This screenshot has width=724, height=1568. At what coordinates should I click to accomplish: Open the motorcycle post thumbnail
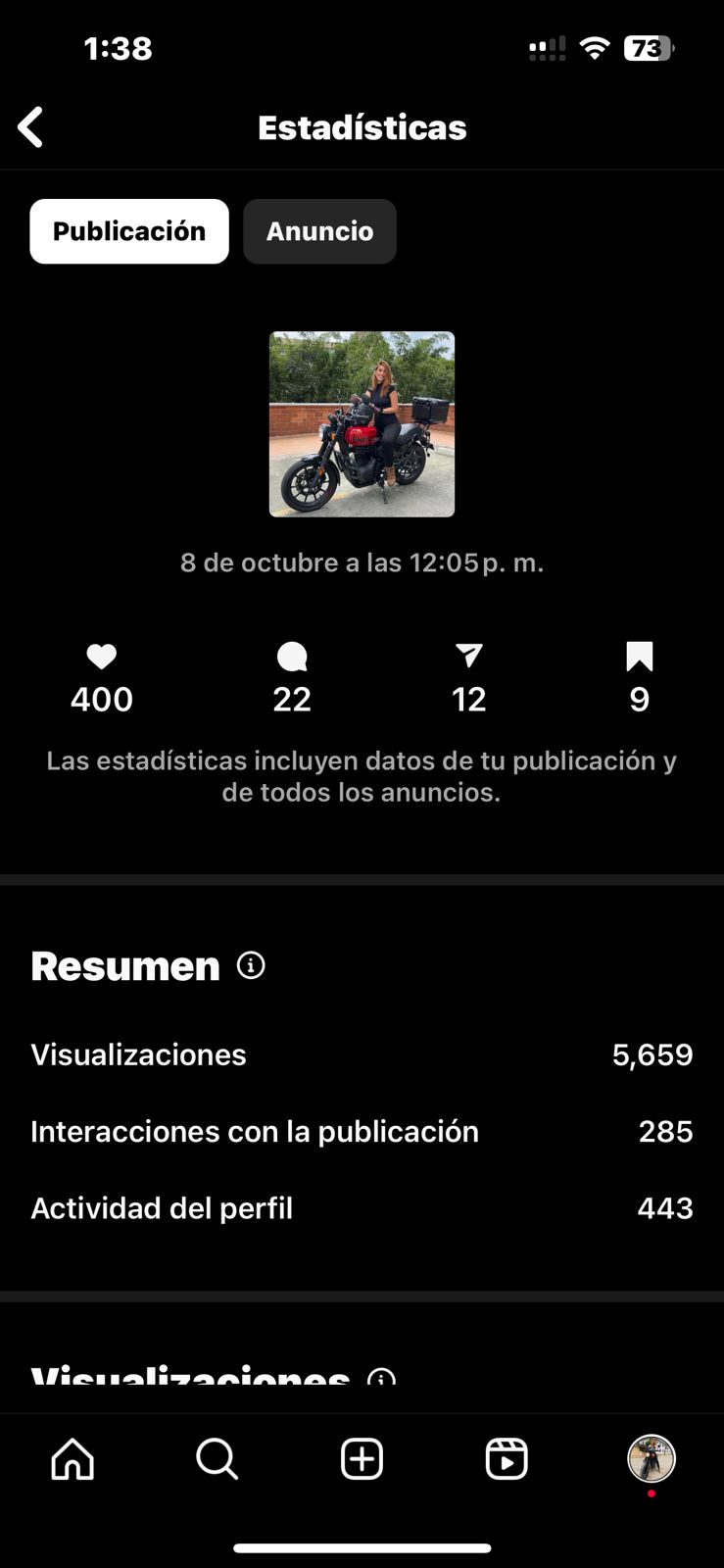362,423
